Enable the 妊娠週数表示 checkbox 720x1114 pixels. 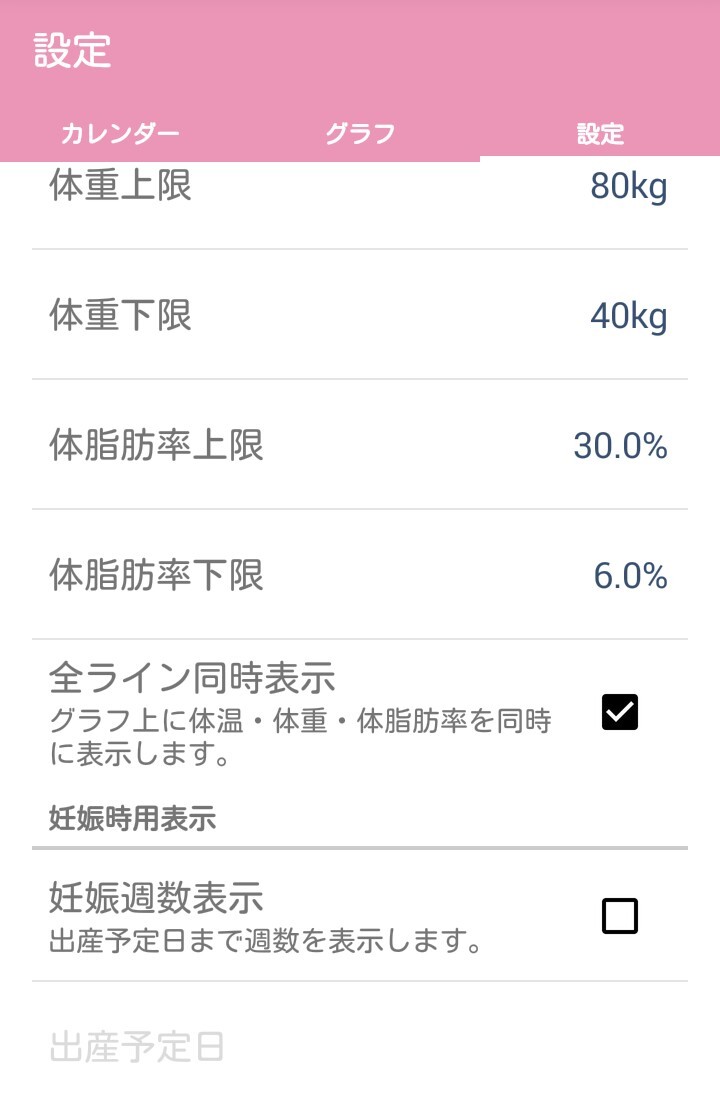coord(620,916)
